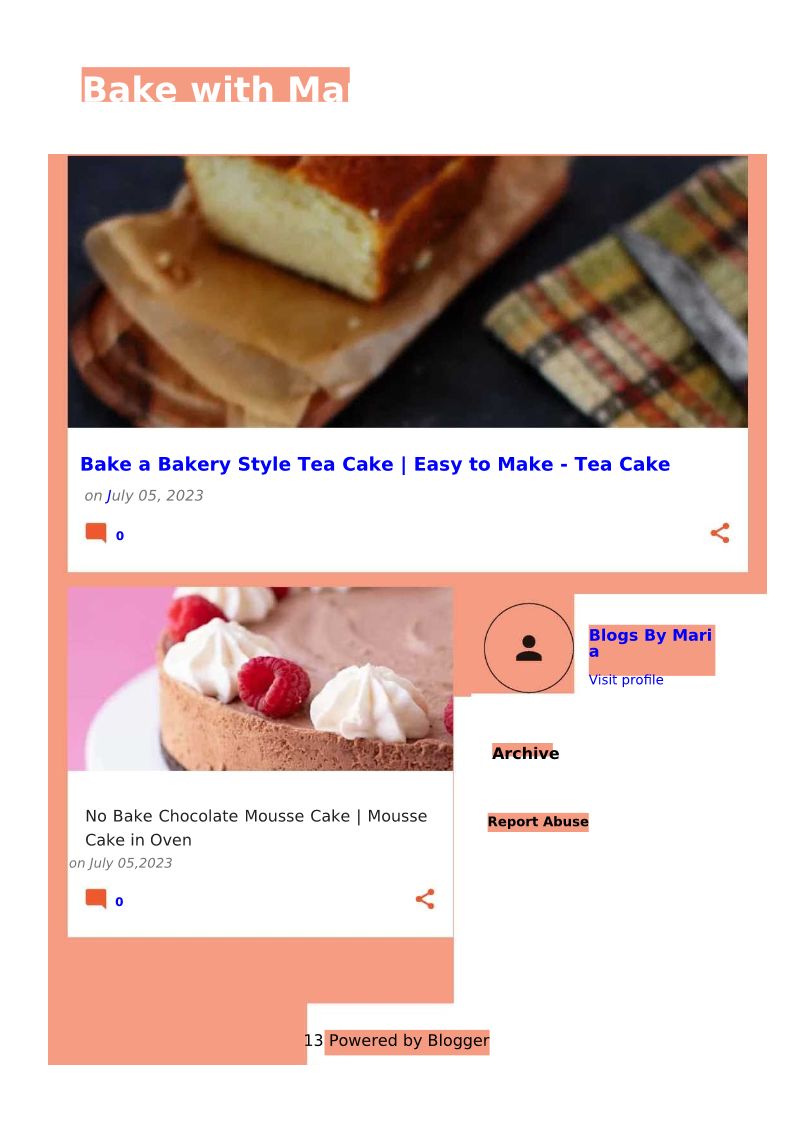Tap the Report Abuse link
The image size is (793, 1123).
(x=538, y=822)
